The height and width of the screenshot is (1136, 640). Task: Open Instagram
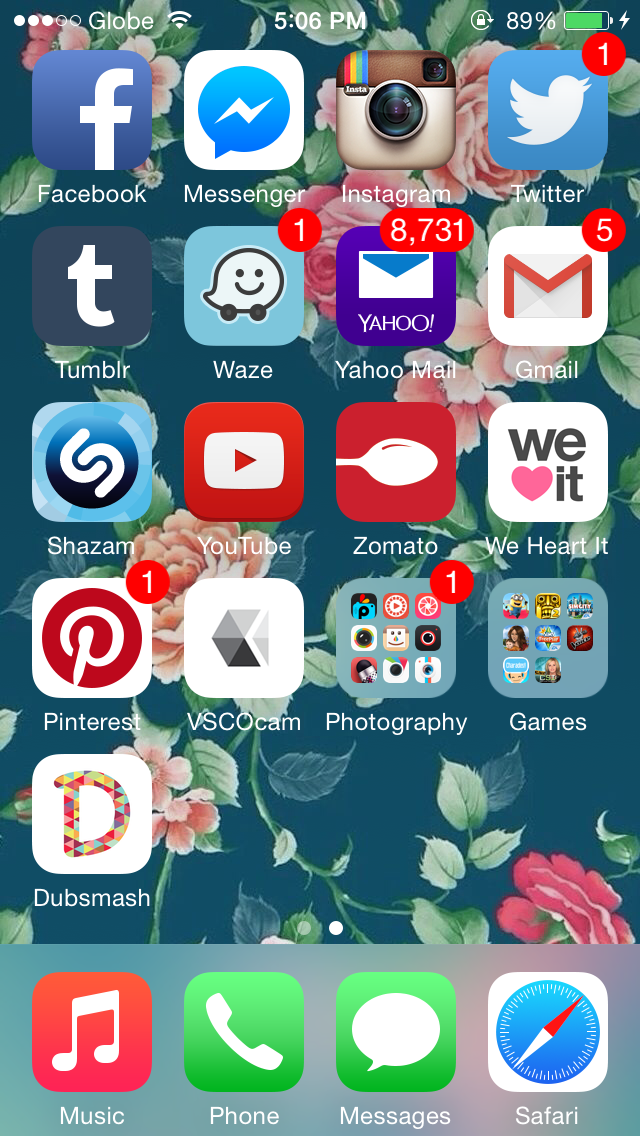coord(396,110)
